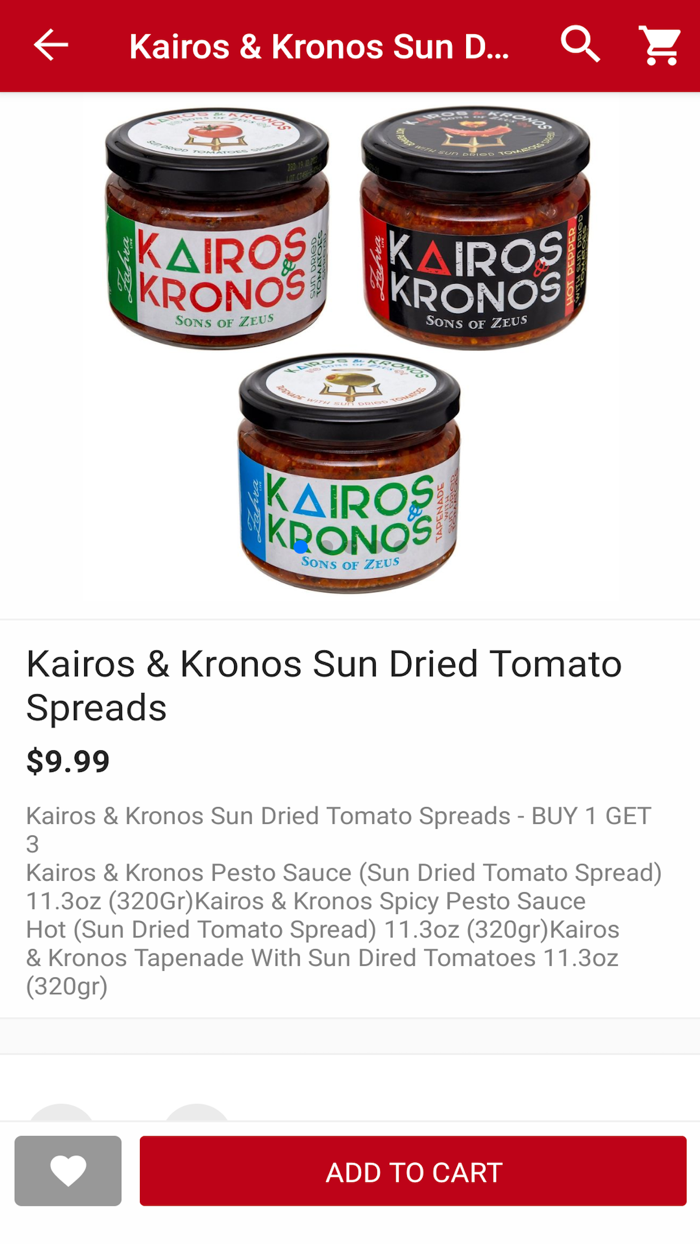Open the Kairos & Kronos product image

click(x=349, y=355)
